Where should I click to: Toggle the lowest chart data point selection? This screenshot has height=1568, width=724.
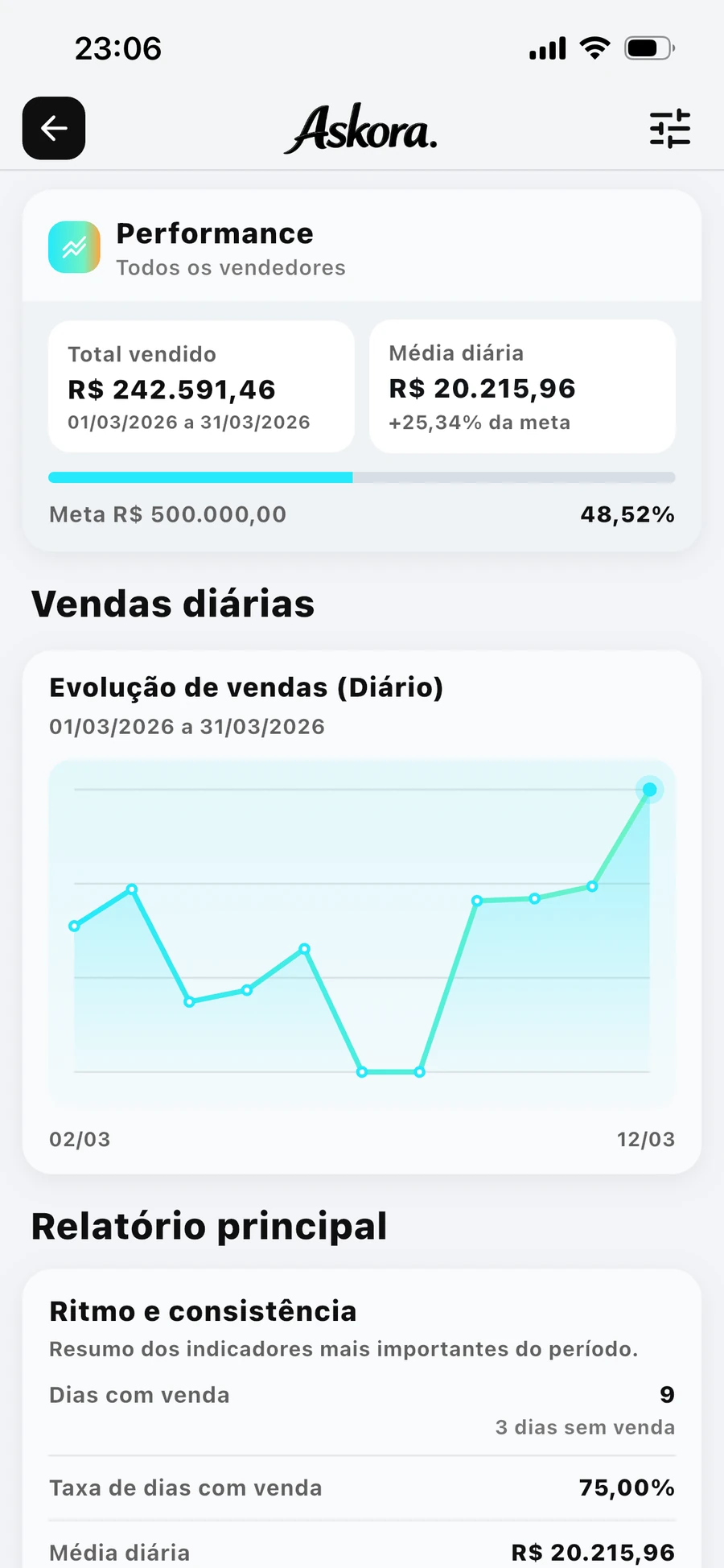point(362,1071)
